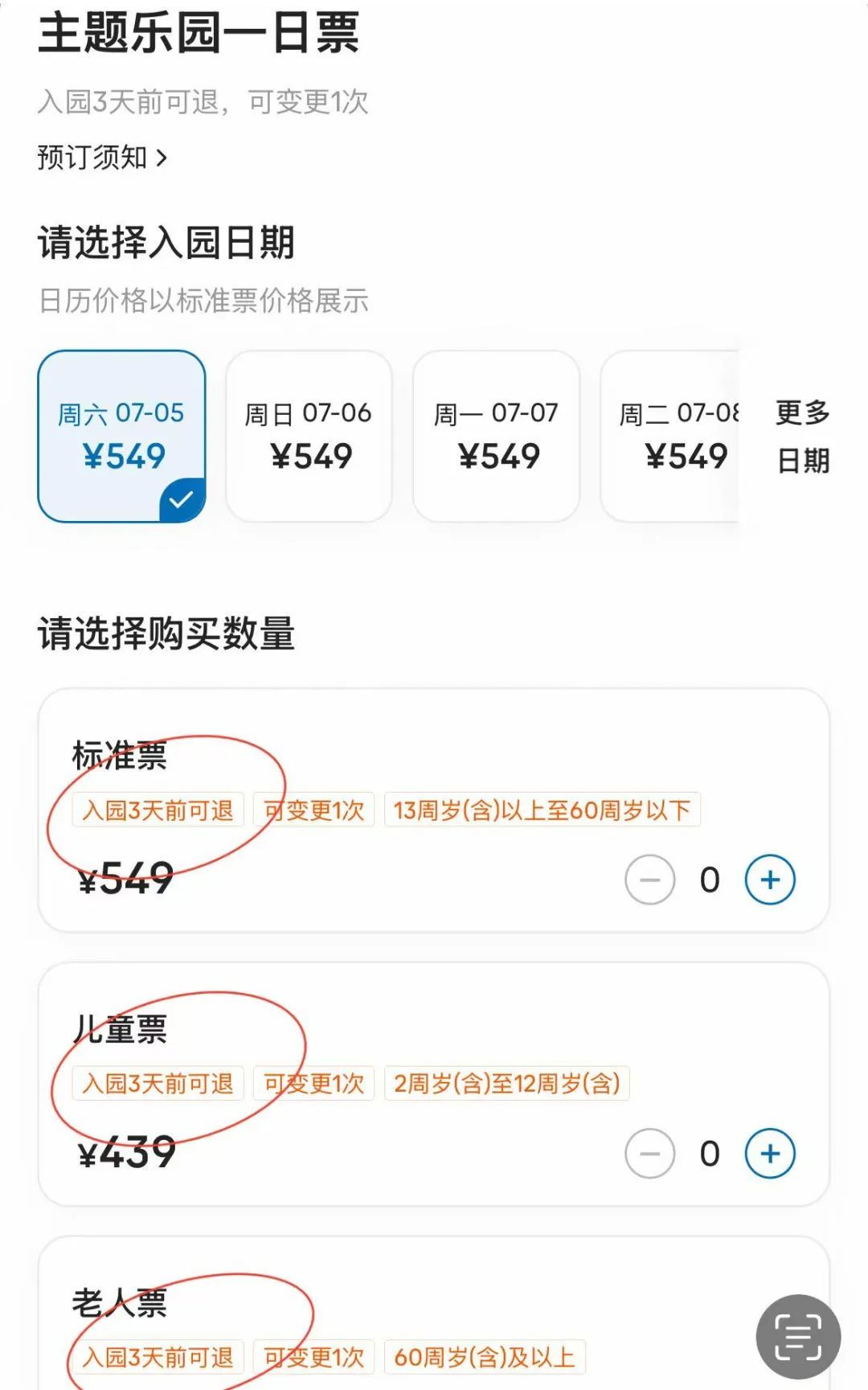Pick the 周一 07-07 date option
Screen dimensions: 868x1390
[x=496, y=436]
